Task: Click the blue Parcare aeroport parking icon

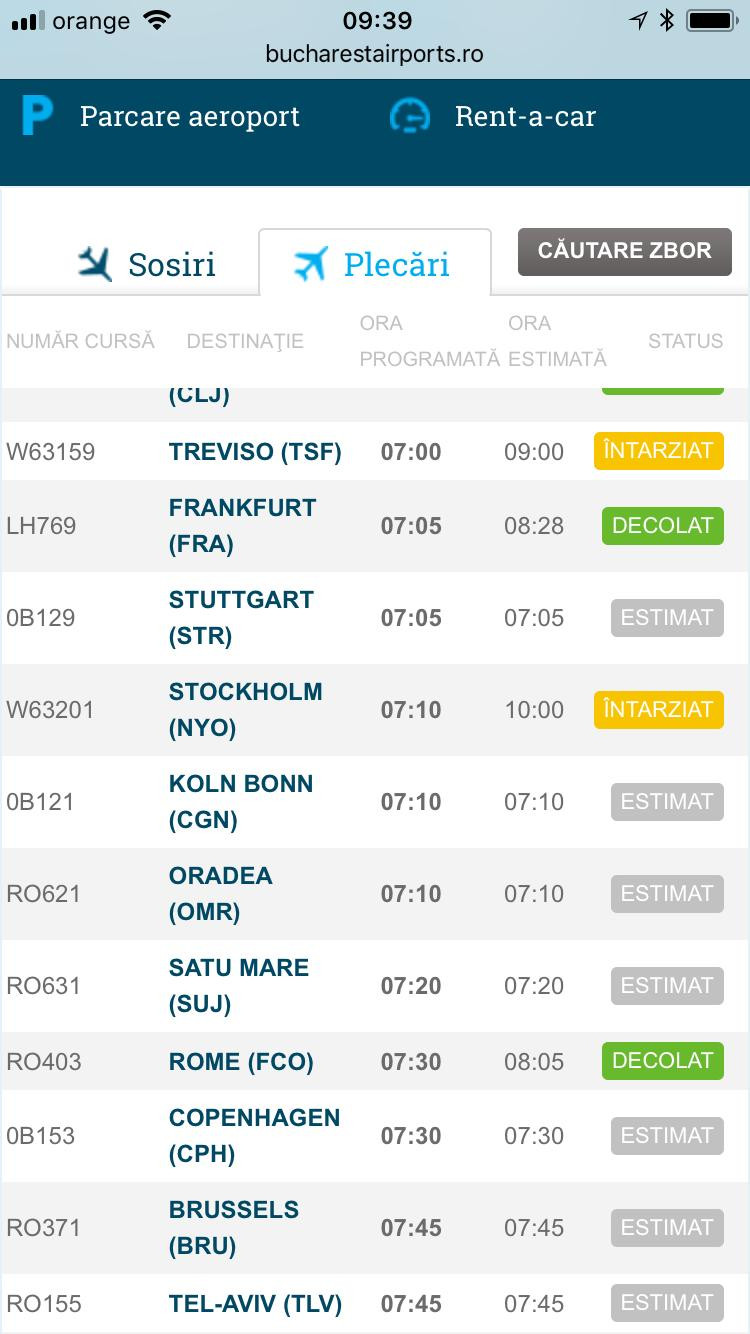Action: [x=36, y=117]
